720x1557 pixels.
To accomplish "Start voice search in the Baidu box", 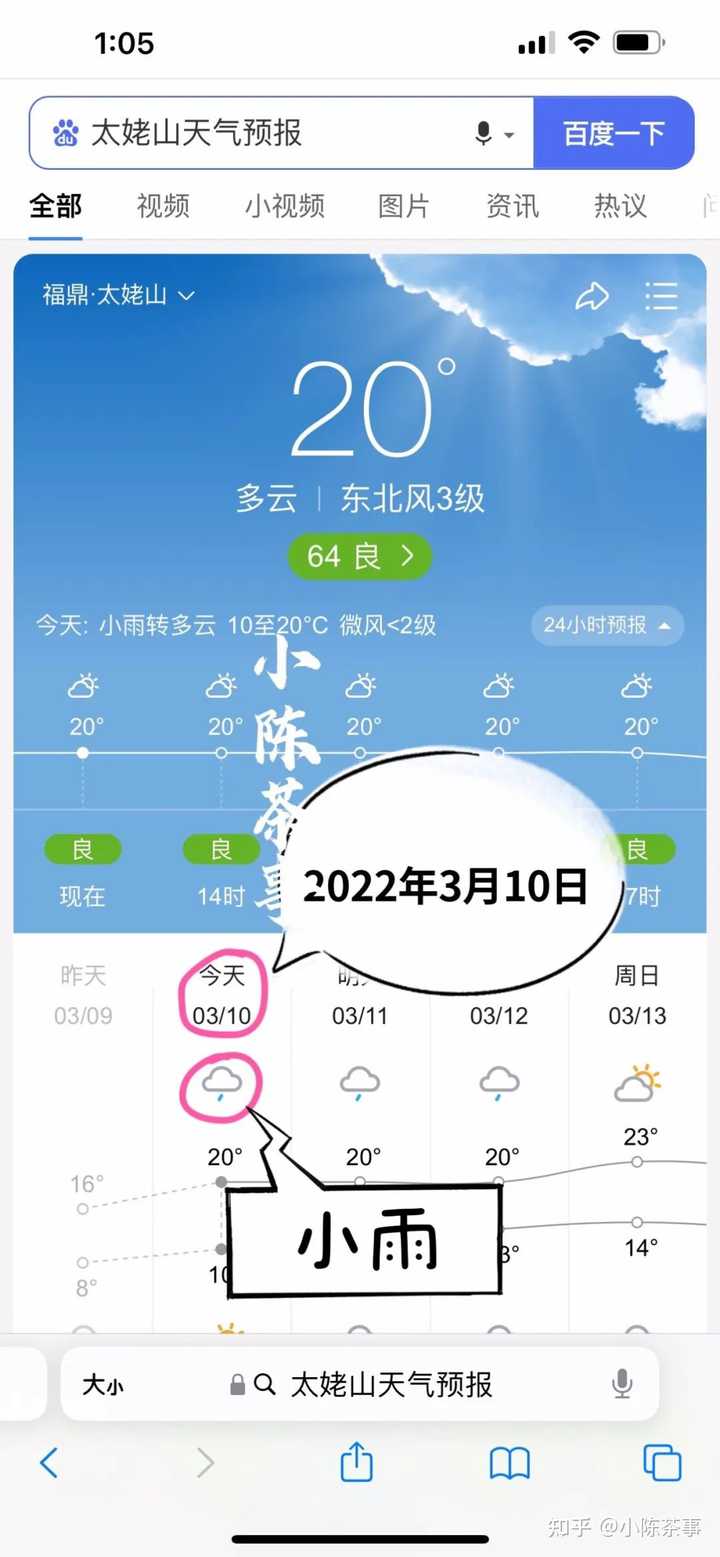I will coord(484,133).
